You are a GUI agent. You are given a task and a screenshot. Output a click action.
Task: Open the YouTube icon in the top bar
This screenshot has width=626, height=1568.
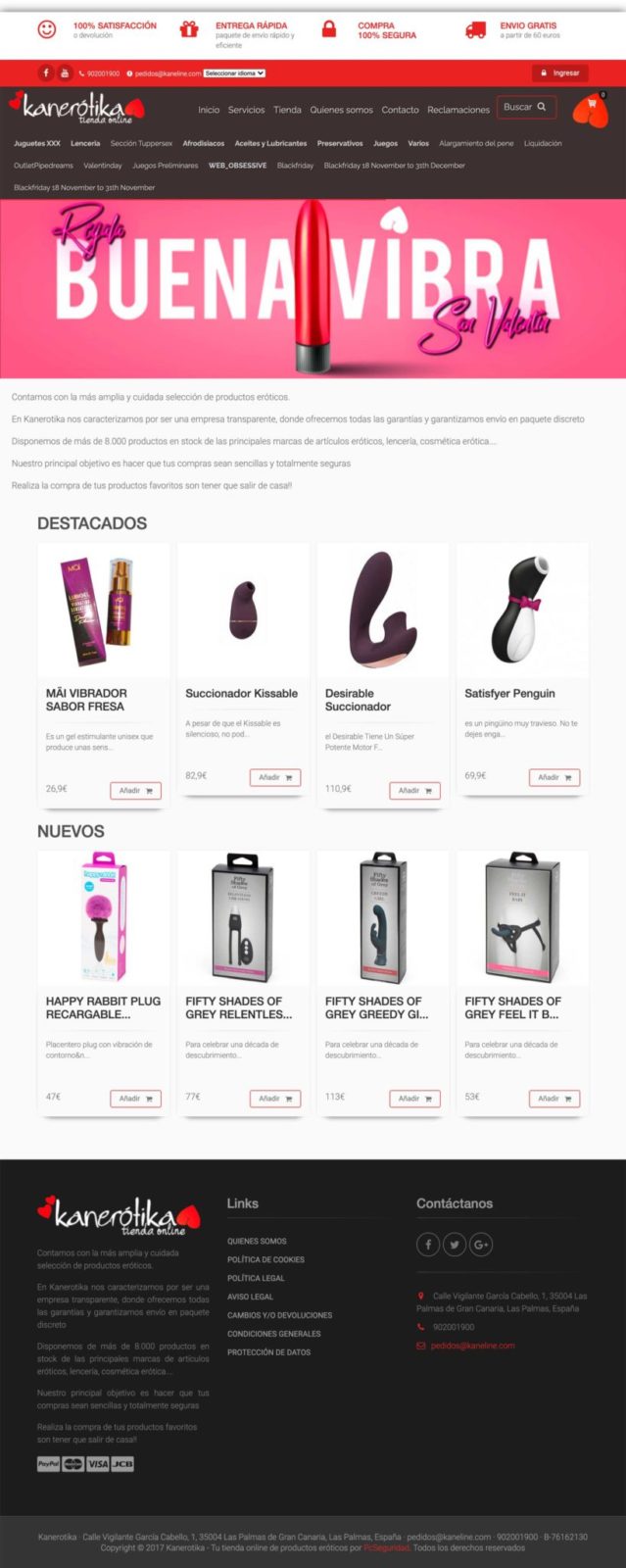65,73
